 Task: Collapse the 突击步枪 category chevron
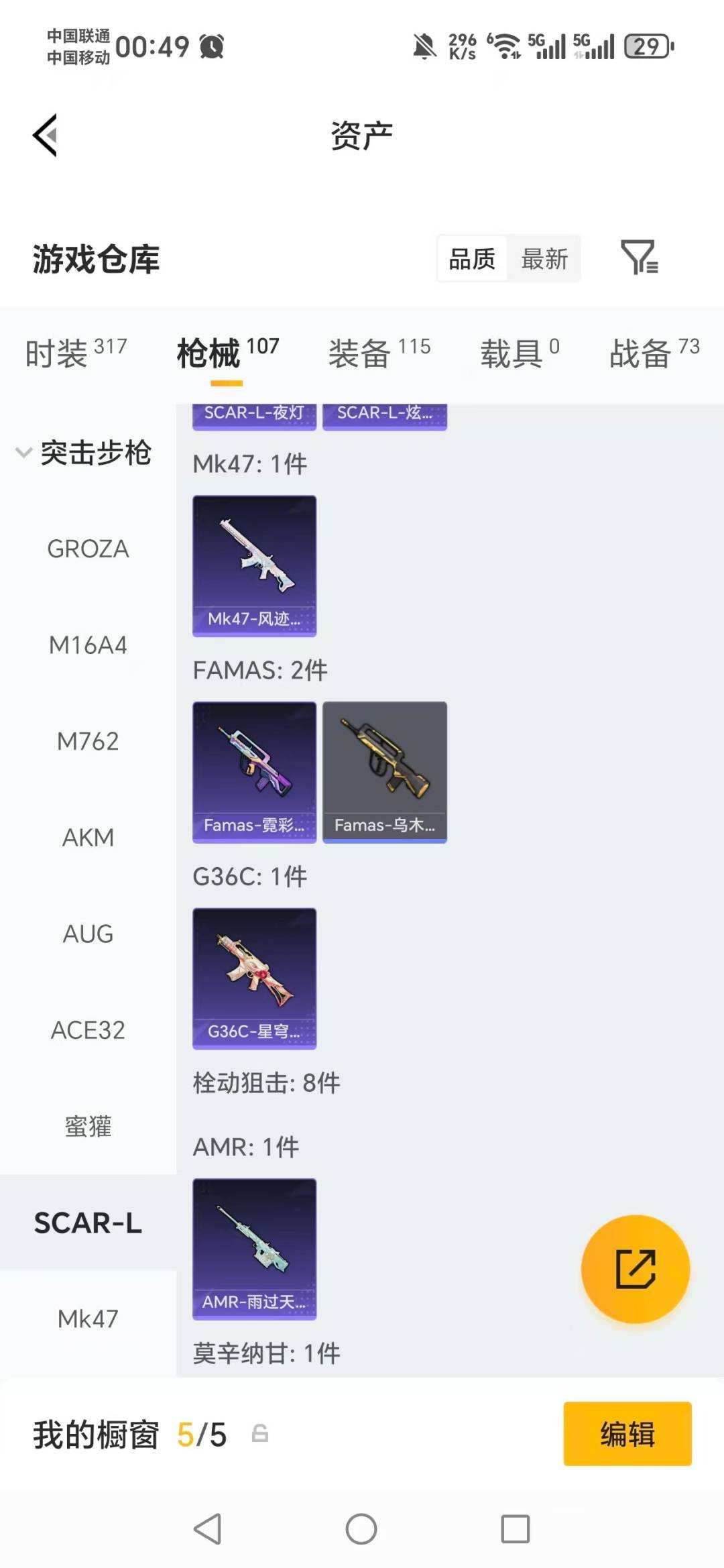coord(24,453)
